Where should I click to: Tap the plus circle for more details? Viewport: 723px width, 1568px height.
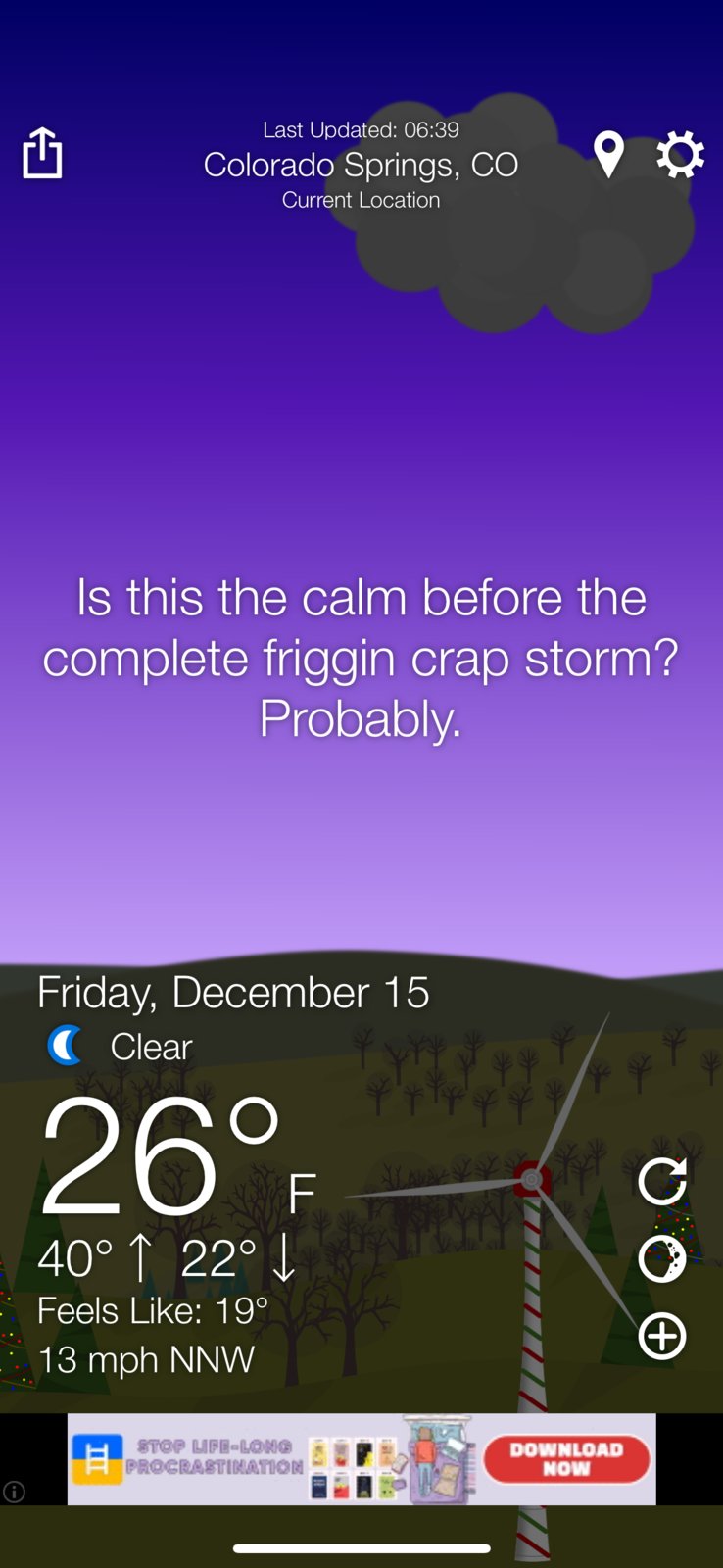662,1336
